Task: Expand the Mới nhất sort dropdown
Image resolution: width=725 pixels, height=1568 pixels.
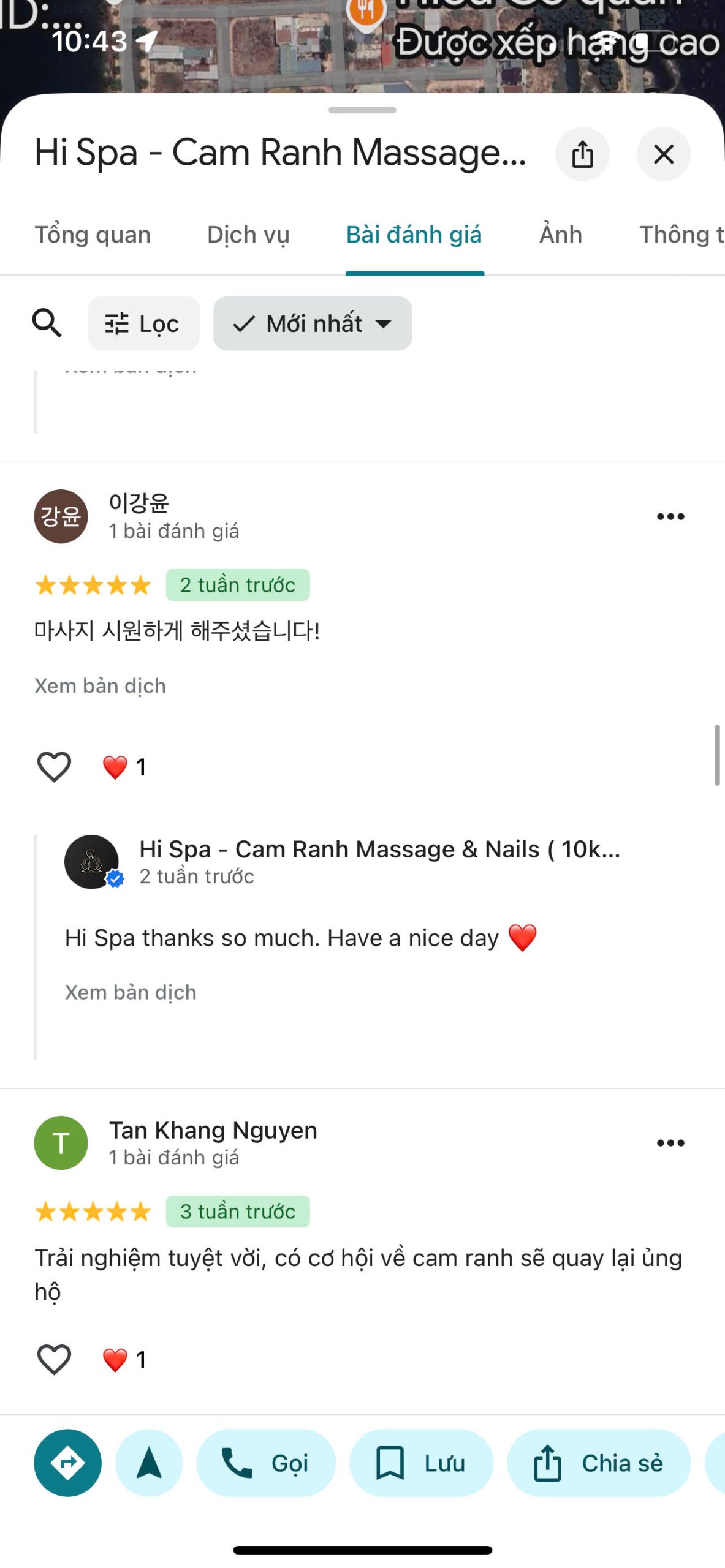Action: 313,323
